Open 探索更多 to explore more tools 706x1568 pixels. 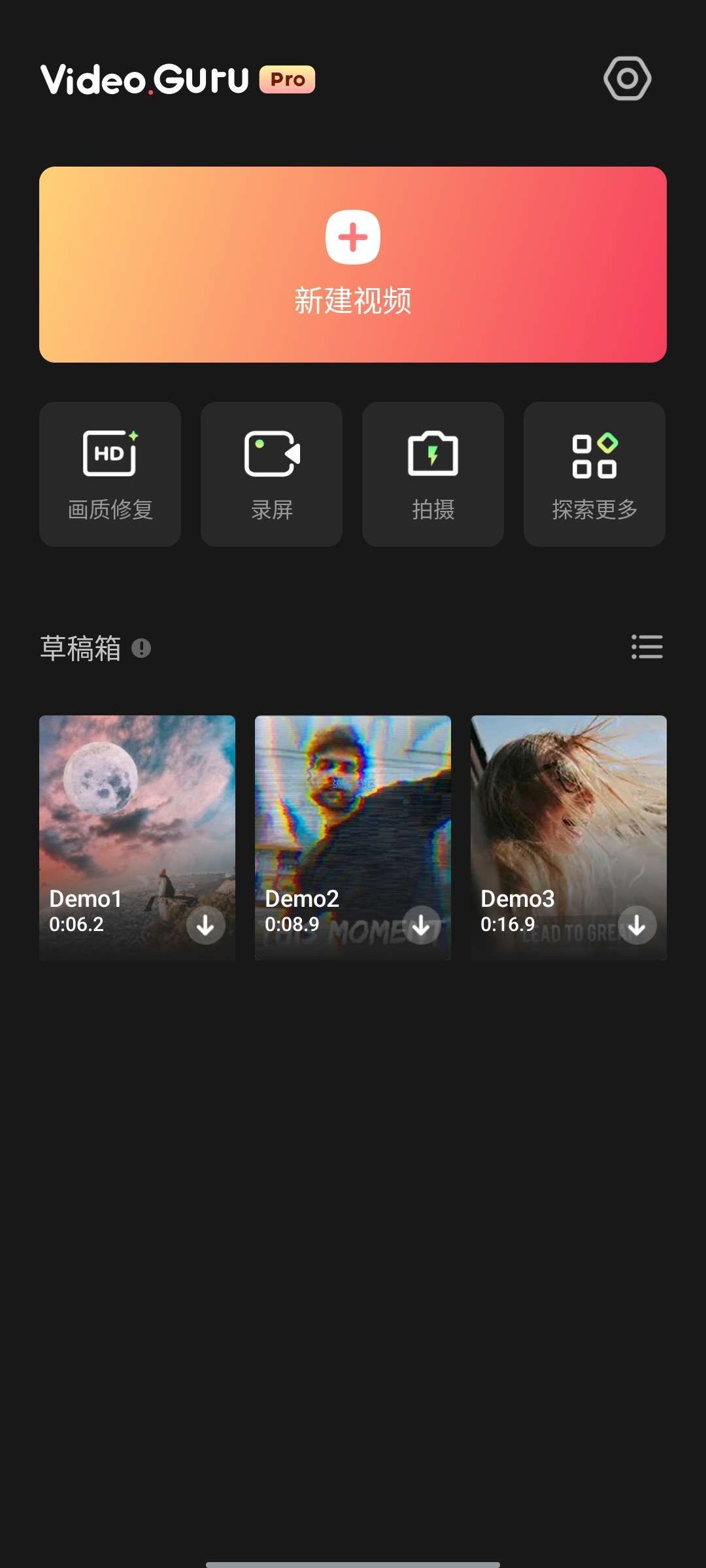click(x=594, y=474)
